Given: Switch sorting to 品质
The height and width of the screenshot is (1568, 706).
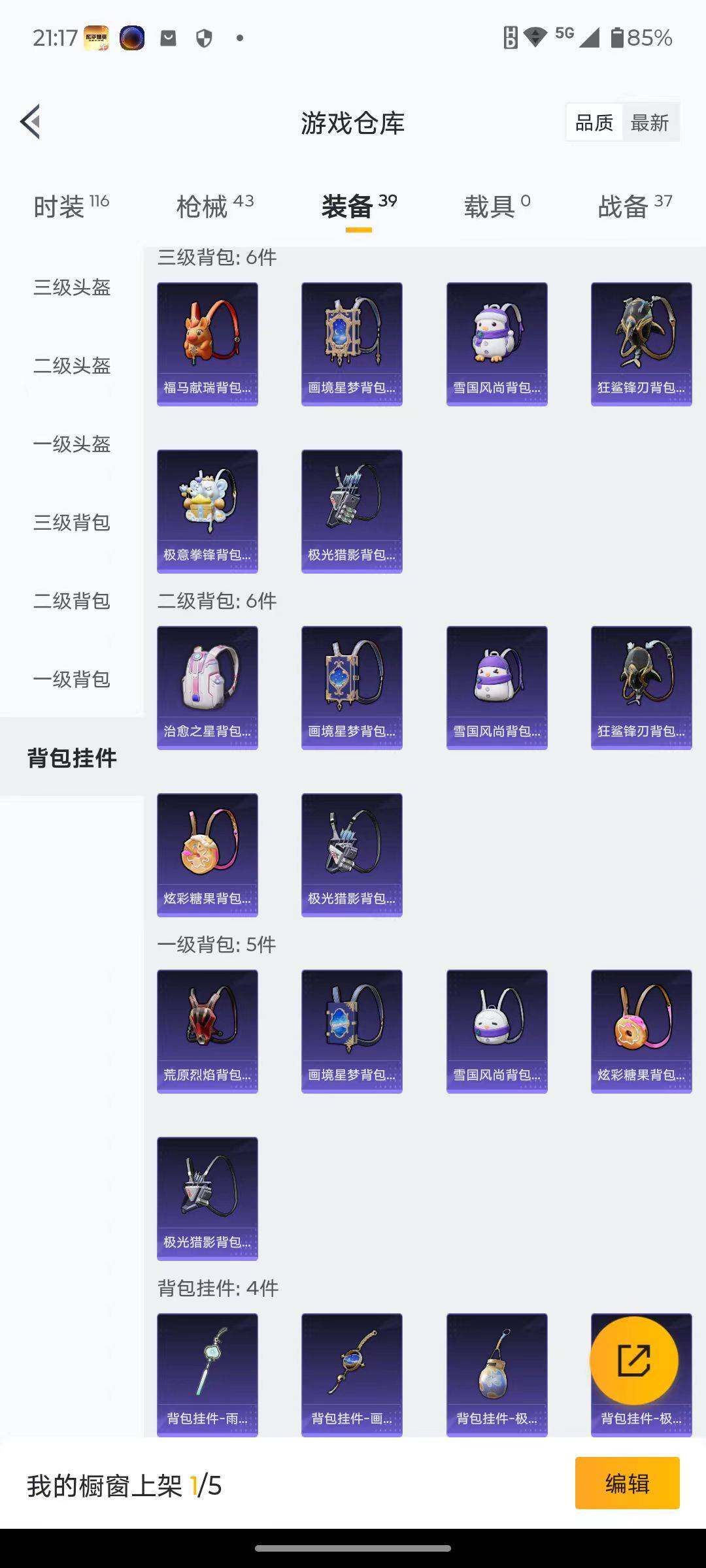Looking at the screenshot, I should (594, 122).
